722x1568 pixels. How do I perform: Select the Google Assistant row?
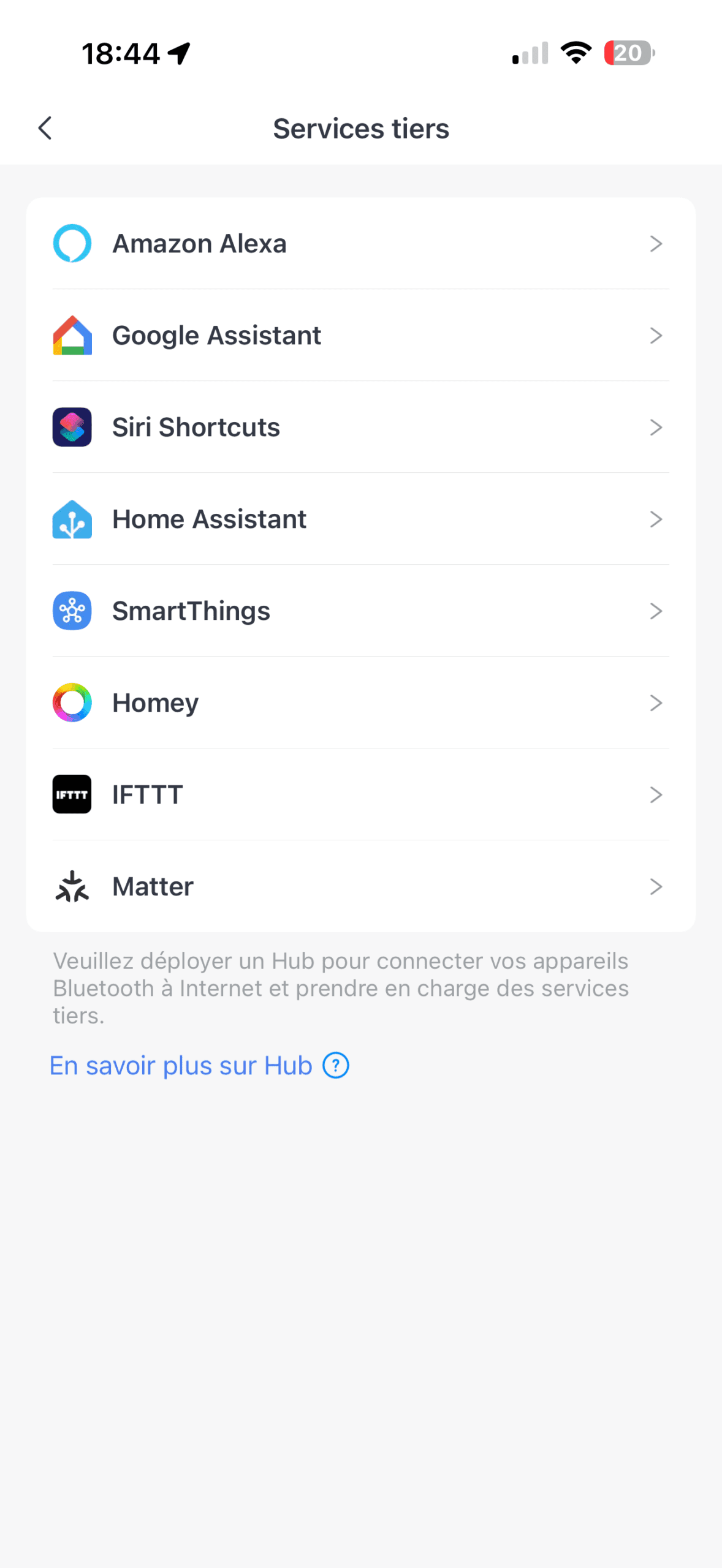click(x=360, y=336)
